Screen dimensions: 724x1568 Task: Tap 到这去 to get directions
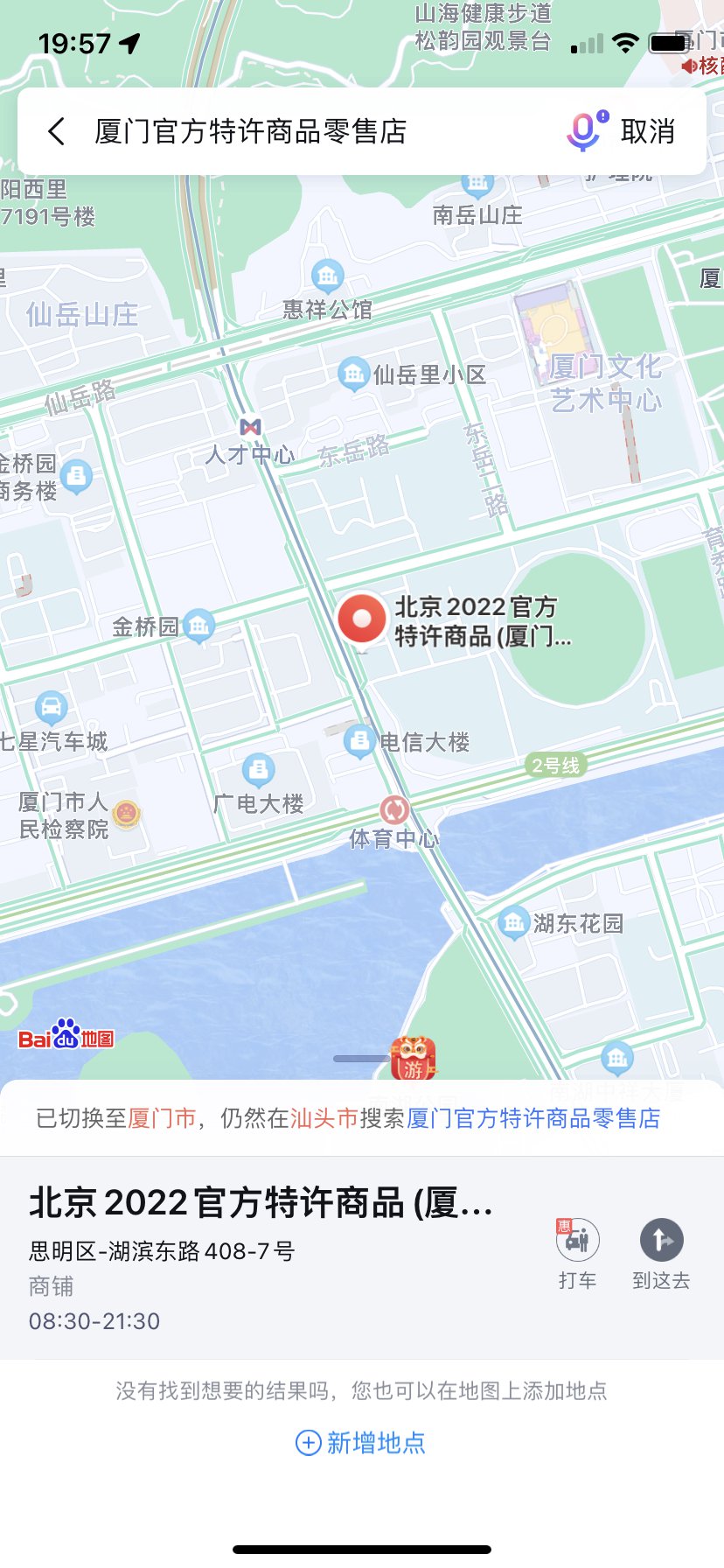pyautogui.click(x=661, y=1253)
